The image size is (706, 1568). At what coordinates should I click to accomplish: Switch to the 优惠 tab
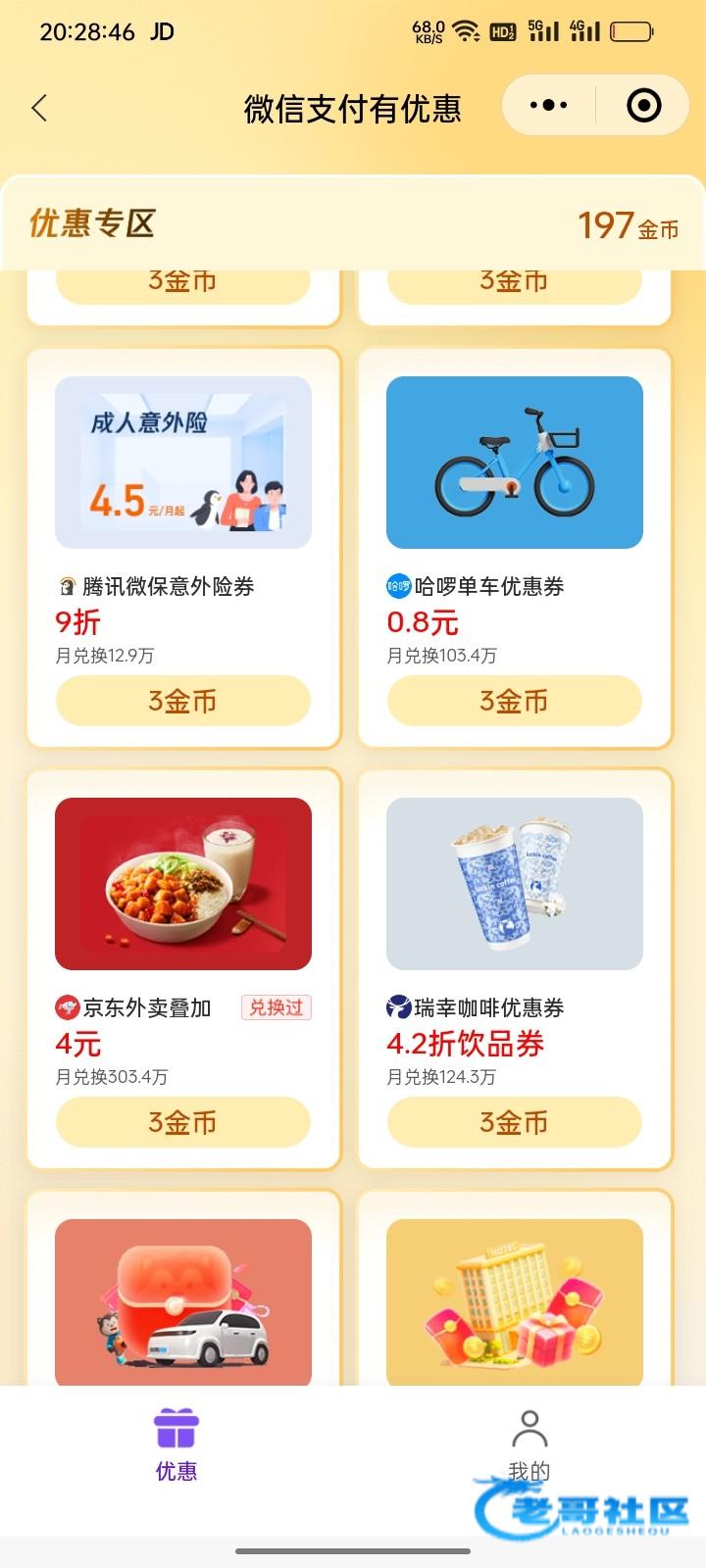(176, 1445)
